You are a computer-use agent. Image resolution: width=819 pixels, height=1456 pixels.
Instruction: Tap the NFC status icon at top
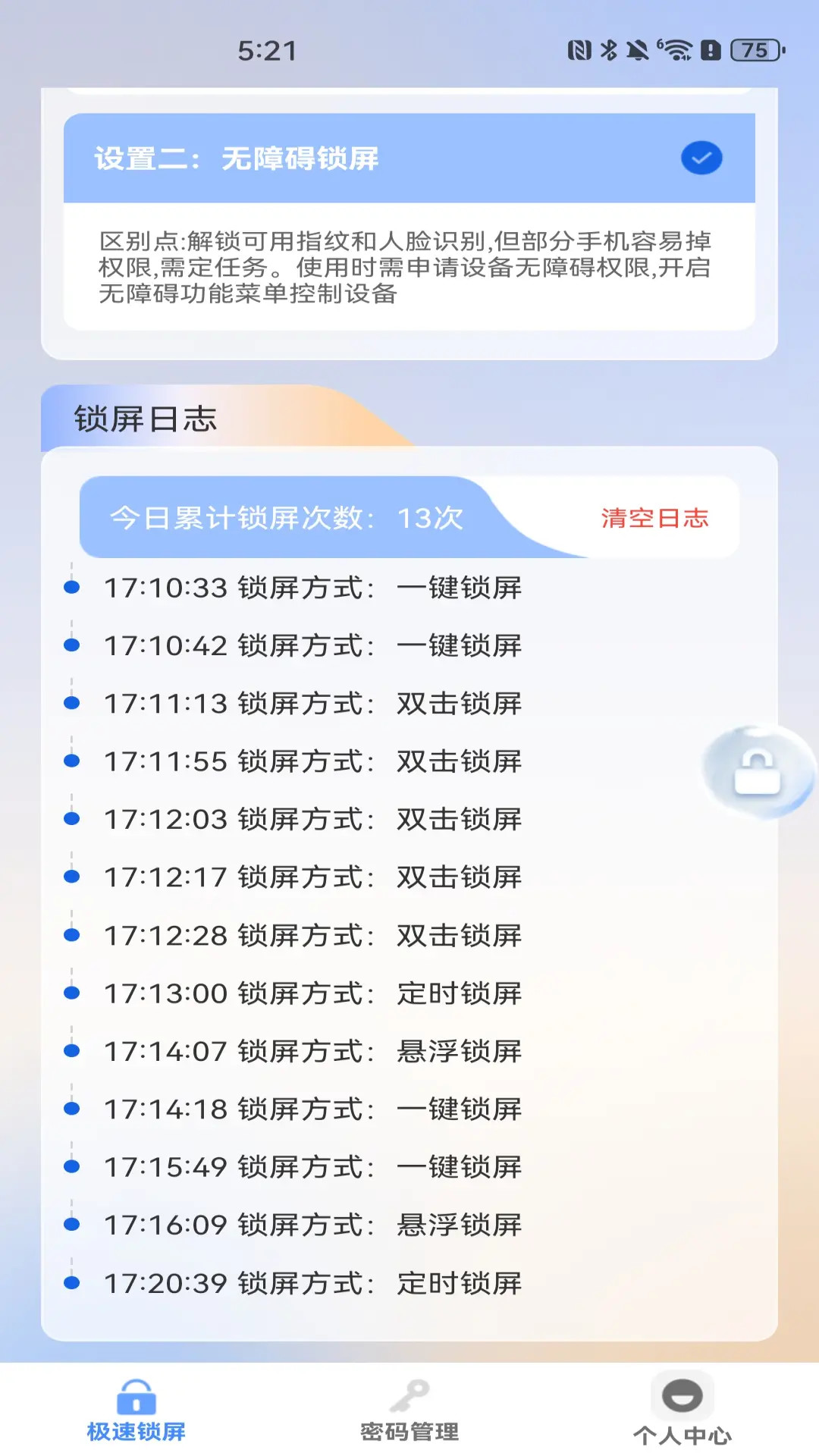point(579,51)
